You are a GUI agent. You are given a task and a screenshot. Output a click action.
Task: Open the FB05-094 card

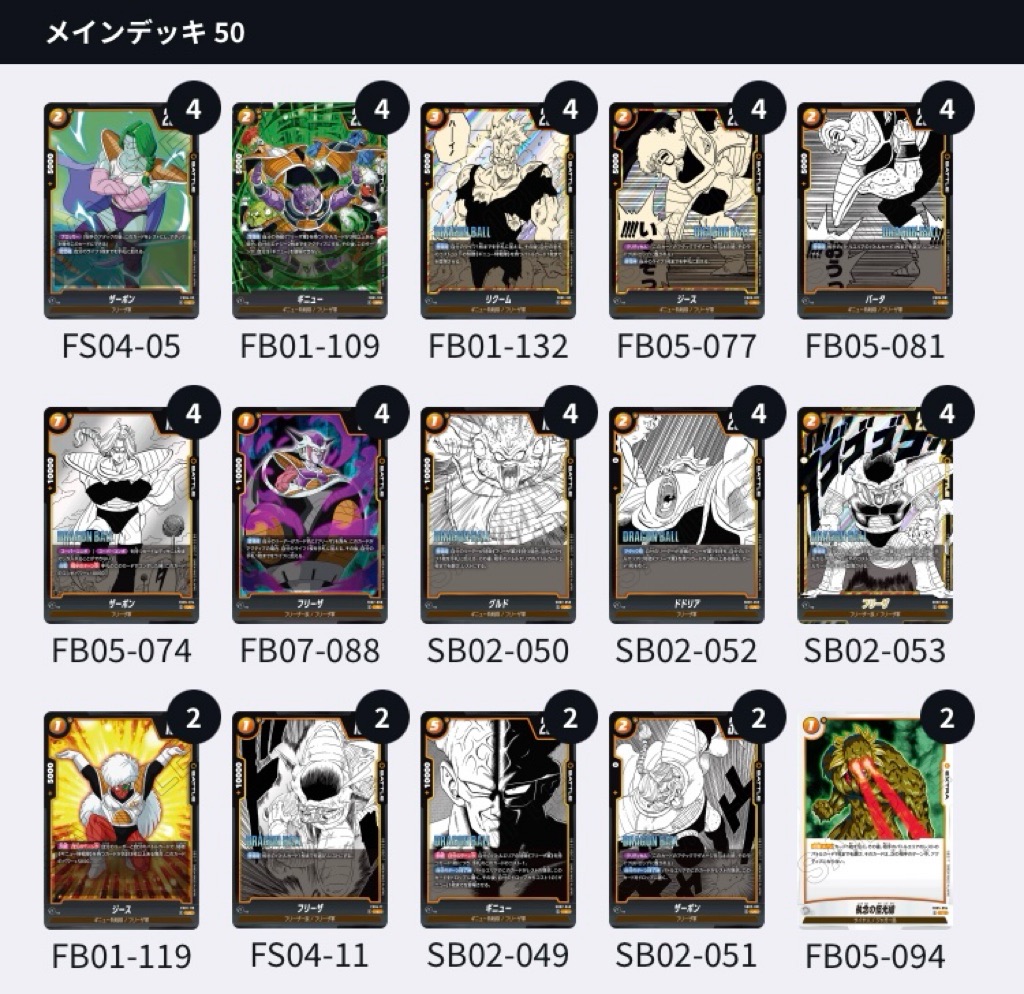[x=874, y=820]
